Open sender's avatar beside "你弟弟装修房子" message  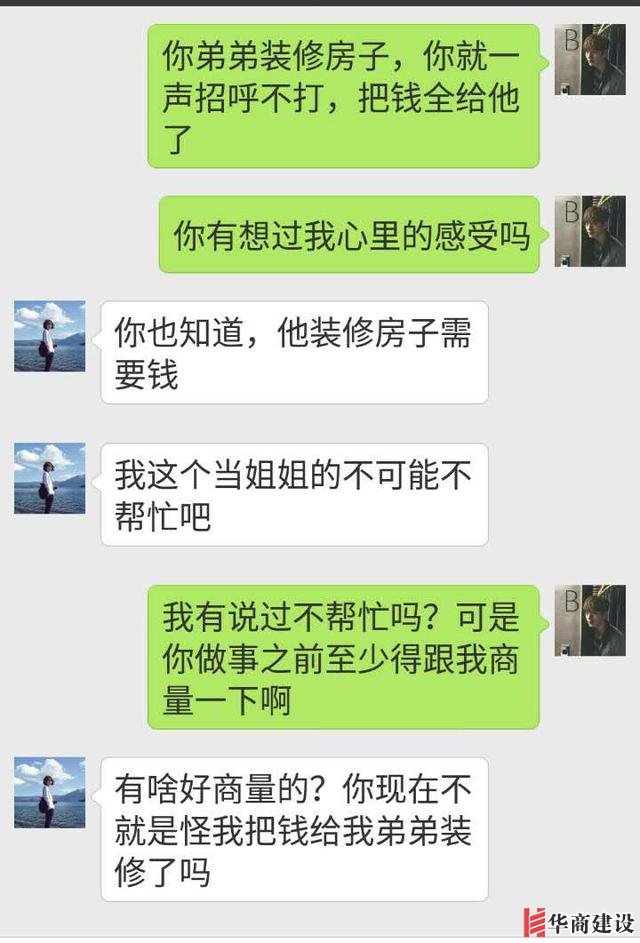point(590,60)
